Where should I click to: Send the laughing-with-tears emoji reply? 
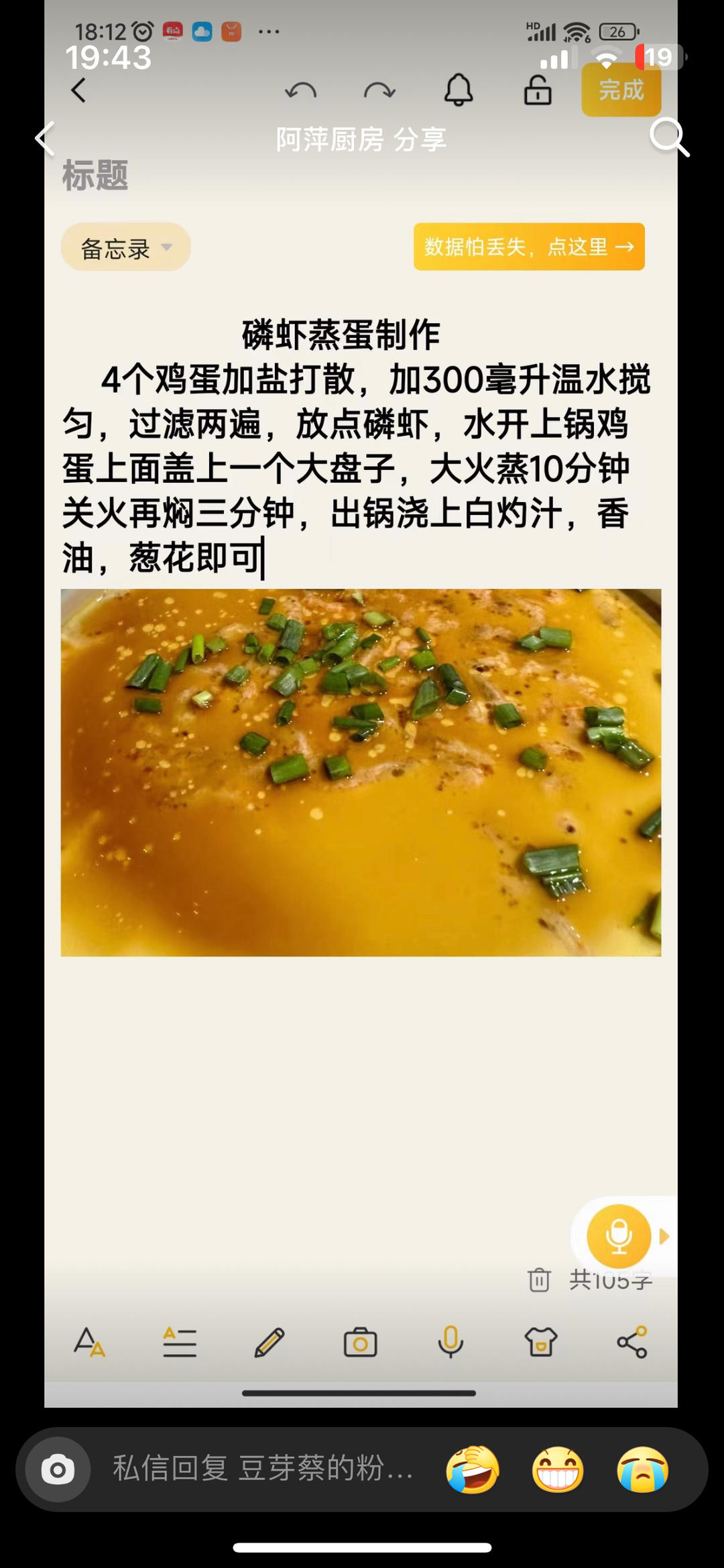tap(473, 1469)
